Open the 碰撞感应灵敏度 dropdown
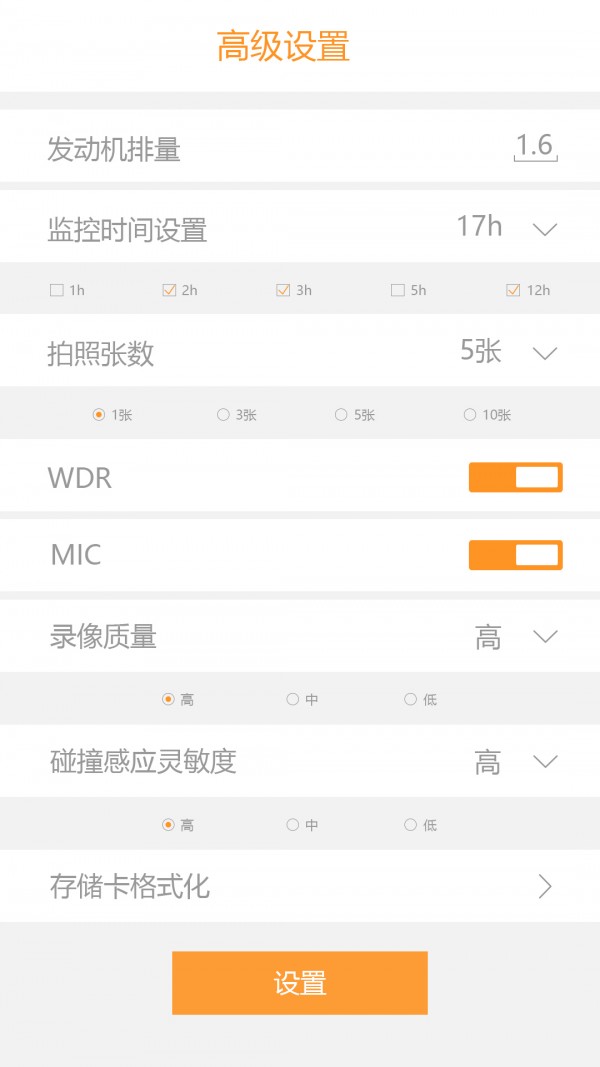Screen dimensions: 600x1067 click(x=544, y=762)
